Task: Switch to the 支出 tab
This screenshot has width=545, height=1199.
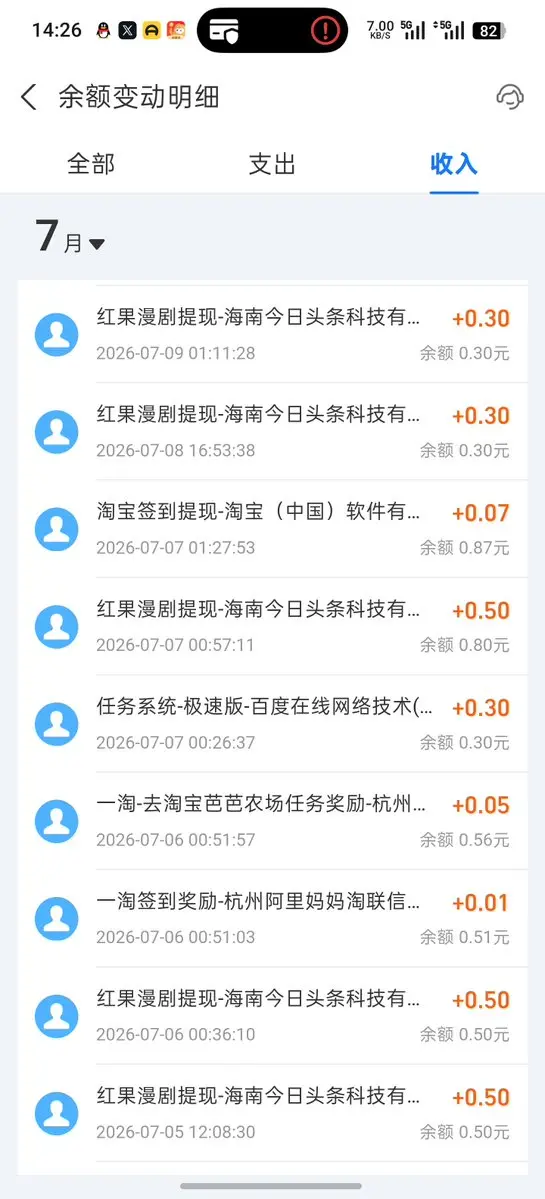Action: tap(272, 164)
